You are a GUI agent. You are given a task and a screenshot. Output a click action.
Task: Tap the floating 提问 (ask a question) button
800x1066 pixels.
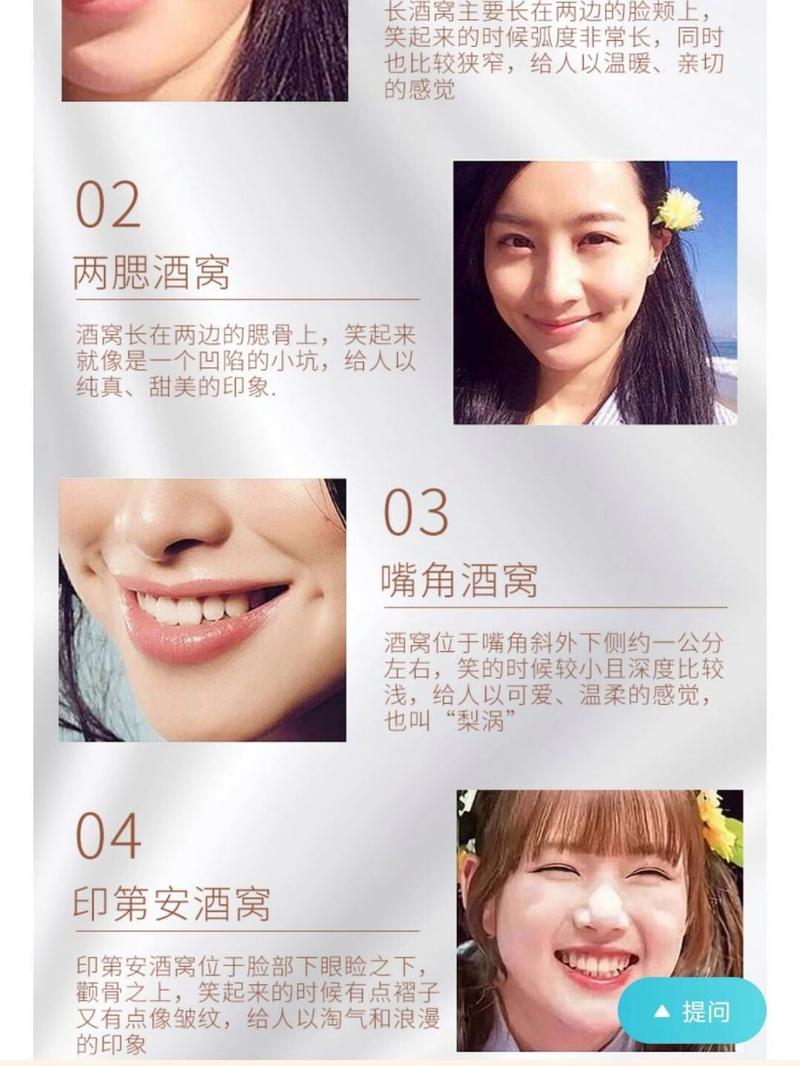pyautogui.click(x=692, y=1011)
